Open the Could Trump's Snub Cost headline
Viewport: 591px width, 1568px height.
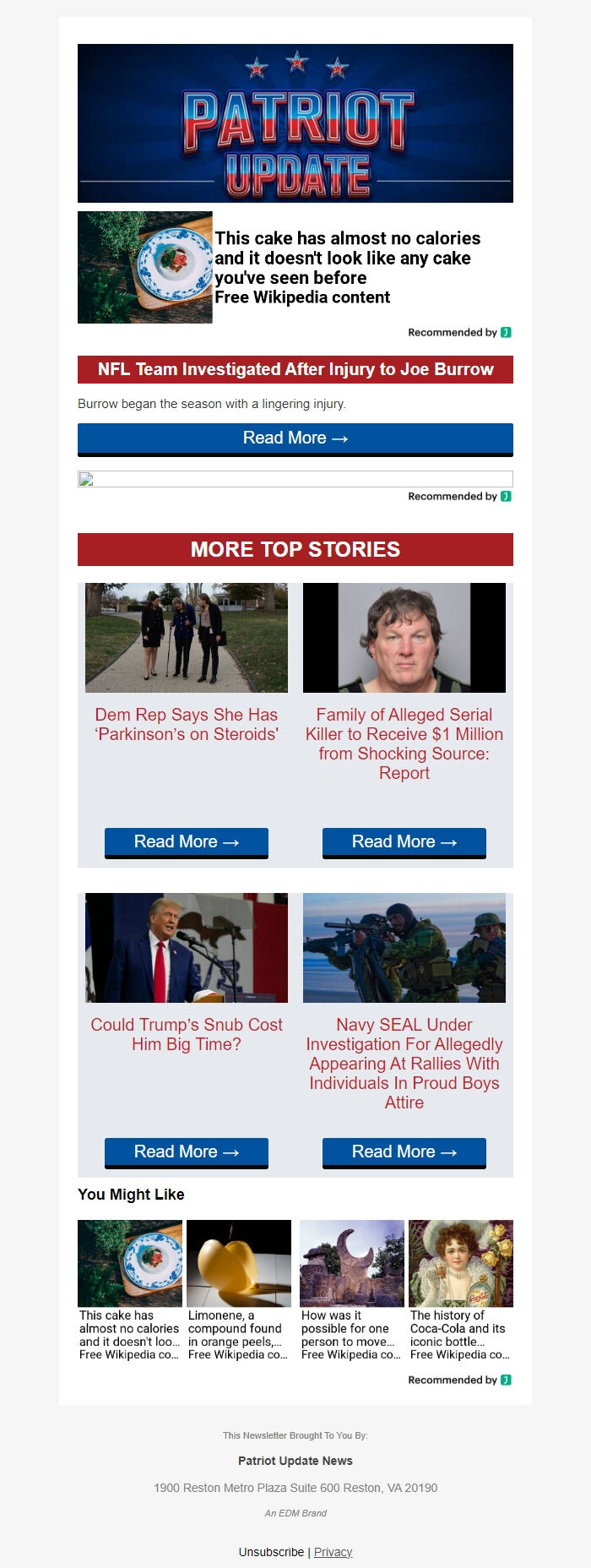[x=187, y=1034]
